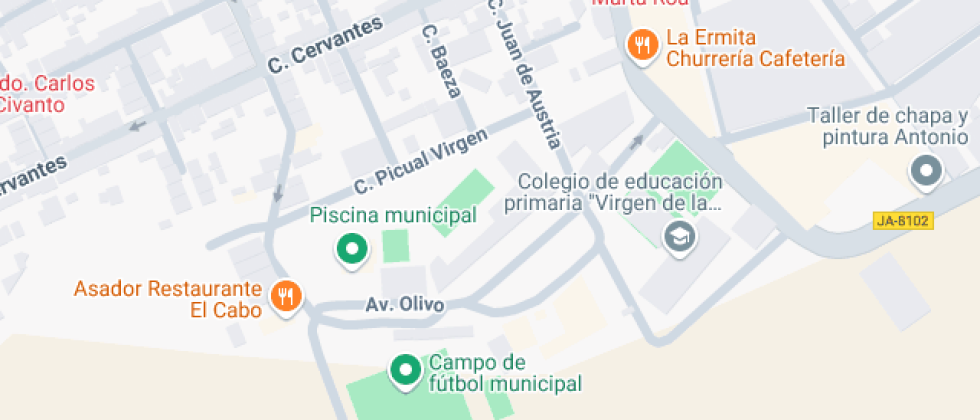Open La Ermita Churrería Cafetería restaurant marker

point(641,44)
